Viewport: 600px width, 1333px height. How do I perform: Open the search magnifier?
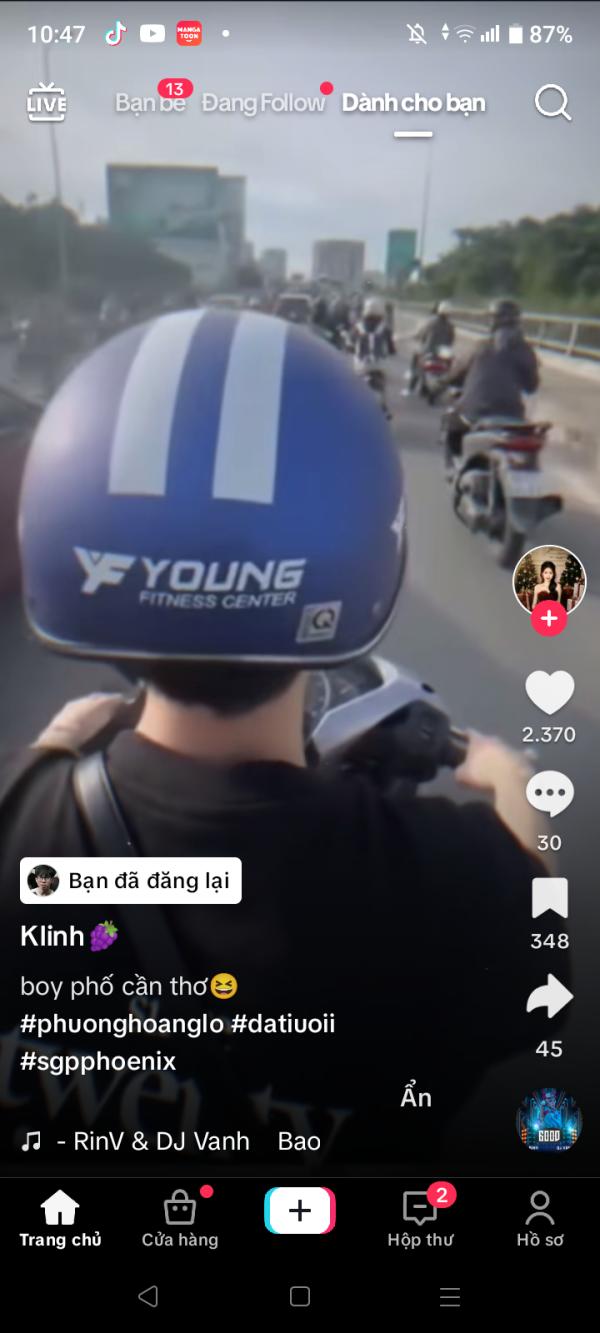(552, 102)
